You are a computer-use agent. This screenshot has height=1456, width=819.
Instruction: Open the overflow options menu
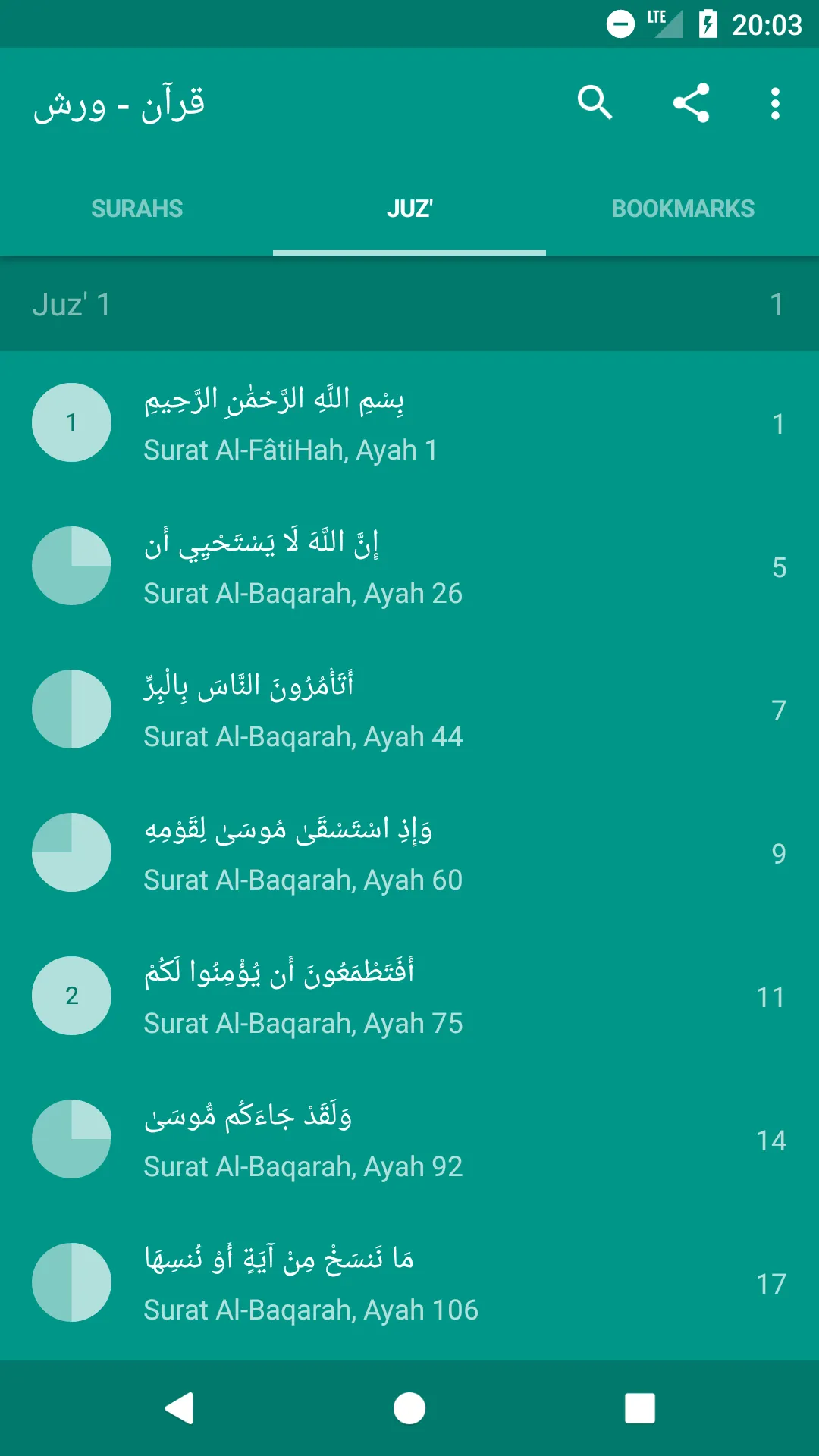pos(774,104)
